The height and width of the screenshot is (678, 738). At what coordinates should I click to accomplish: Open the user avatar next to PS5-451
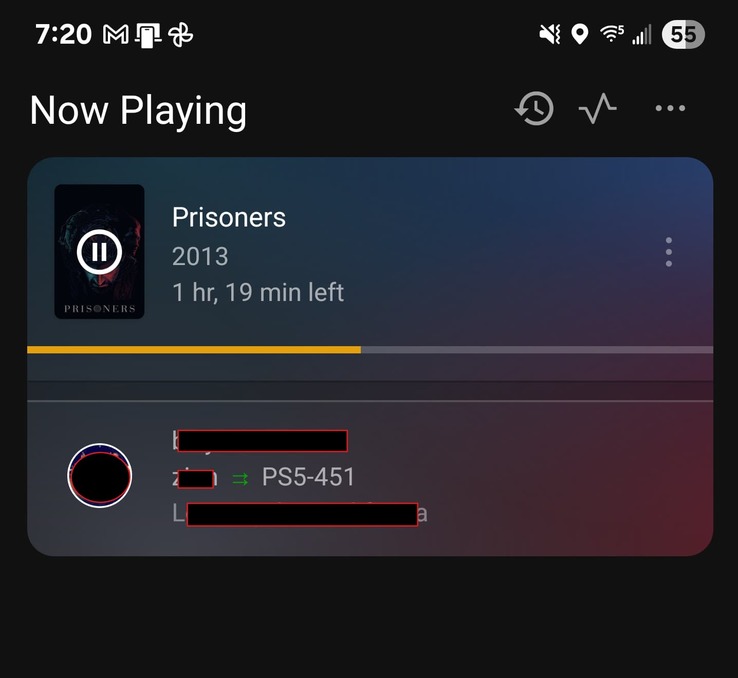pos(100,475)
